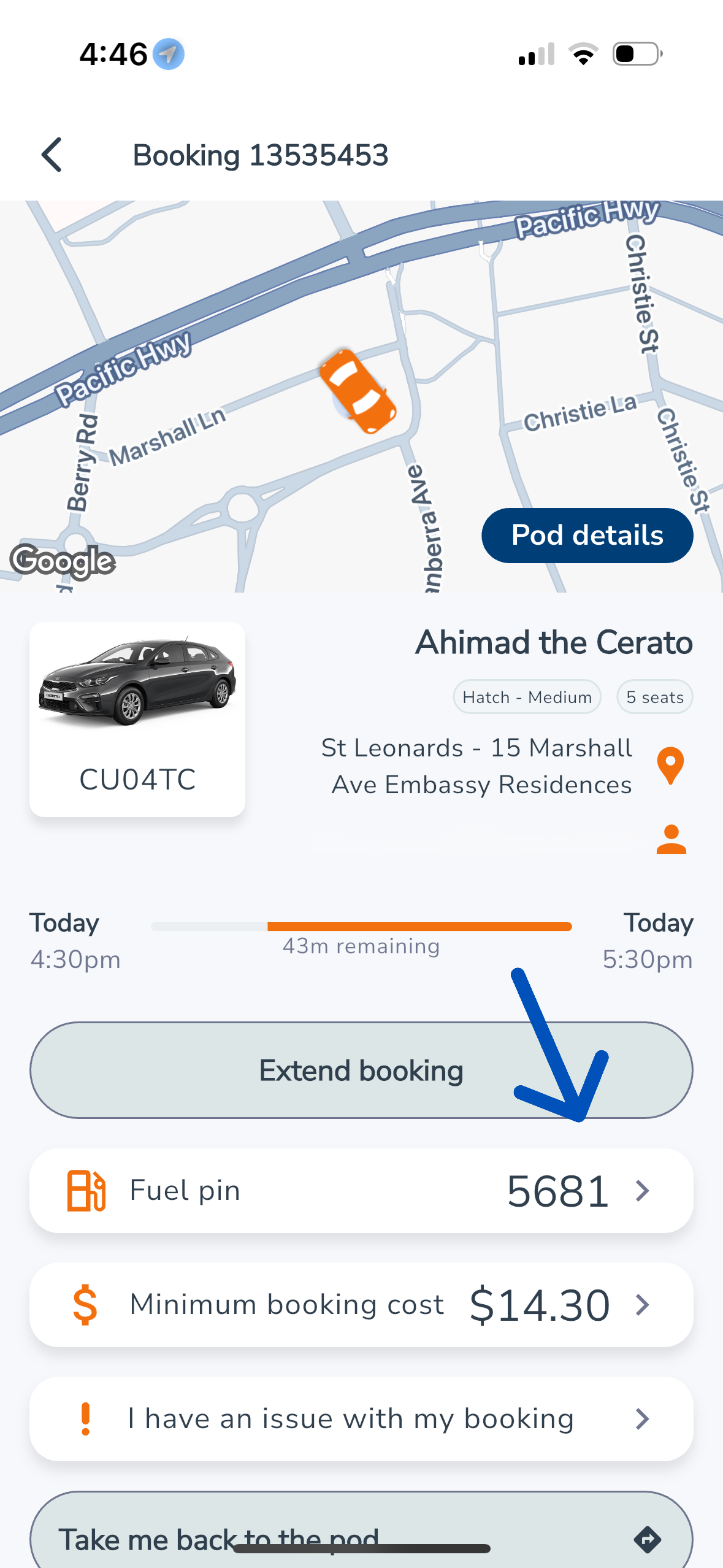This screenshot has height=1568, width=723.
Task: Open Pod details
Action: [x=587, y=535]
